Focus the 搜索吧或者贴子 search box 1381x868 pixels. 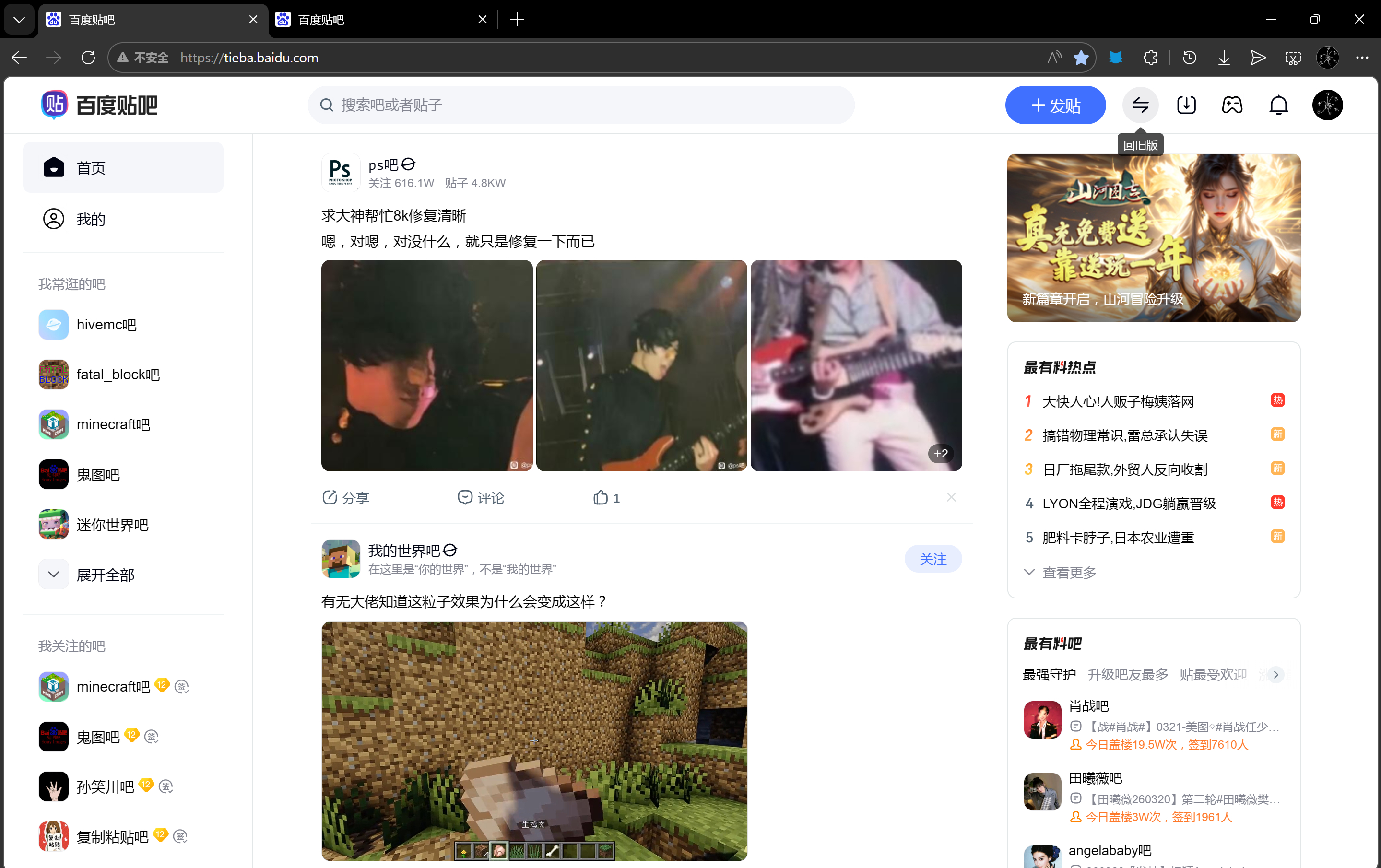pyautogui.click(x=581, y=105)
